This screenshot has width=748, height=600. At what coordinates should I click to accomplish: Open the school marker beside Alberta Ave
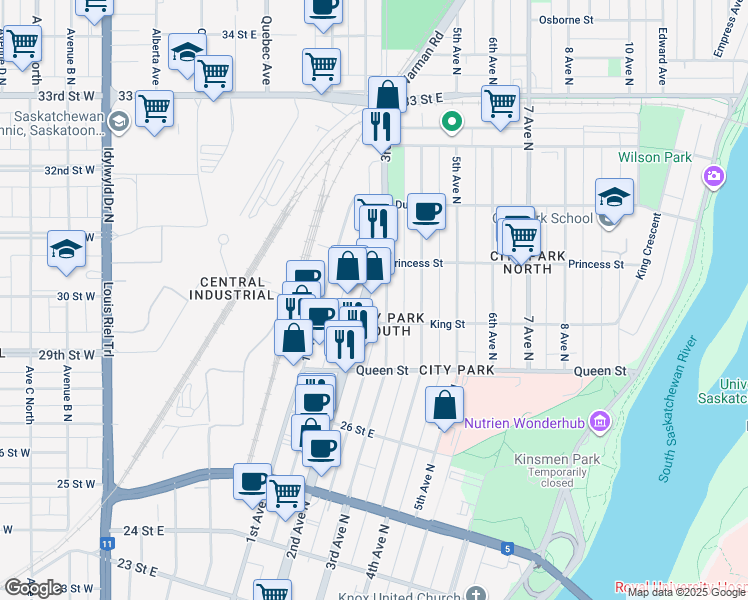coord(187,52)
